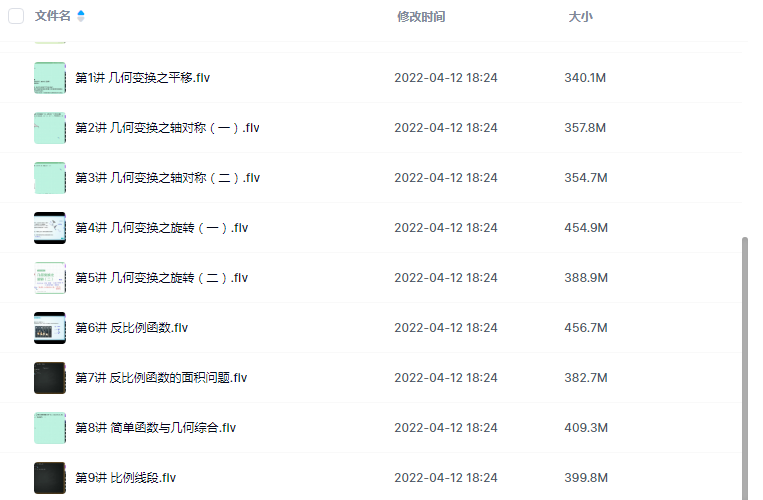763x500 pixels.
Task: Sort files by 大小
Action: pyautogui.click(x=580, y=17)
